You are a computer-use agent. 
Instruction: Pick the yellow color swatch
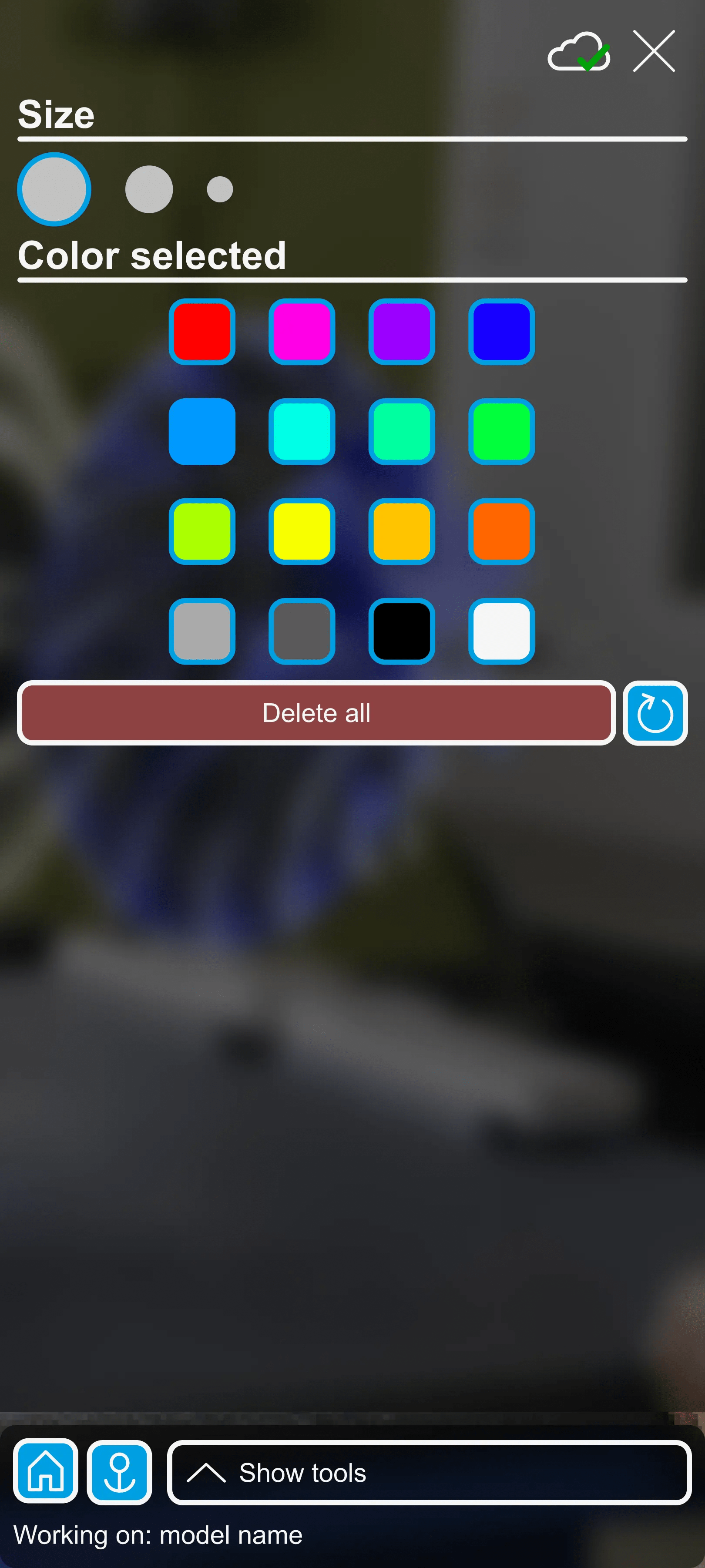click(302, 531)
